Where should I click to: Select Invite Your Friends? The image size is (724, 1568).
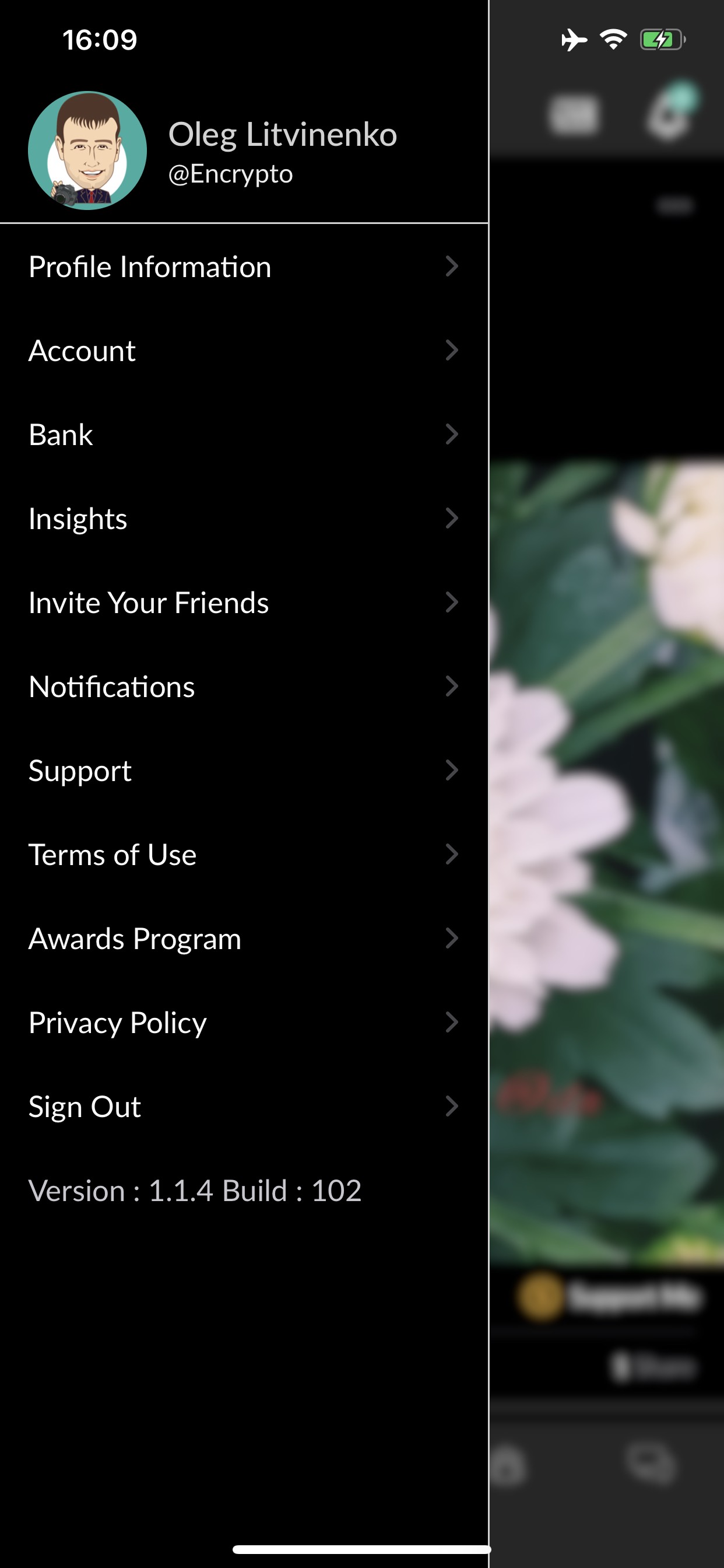tap(243, 603)
